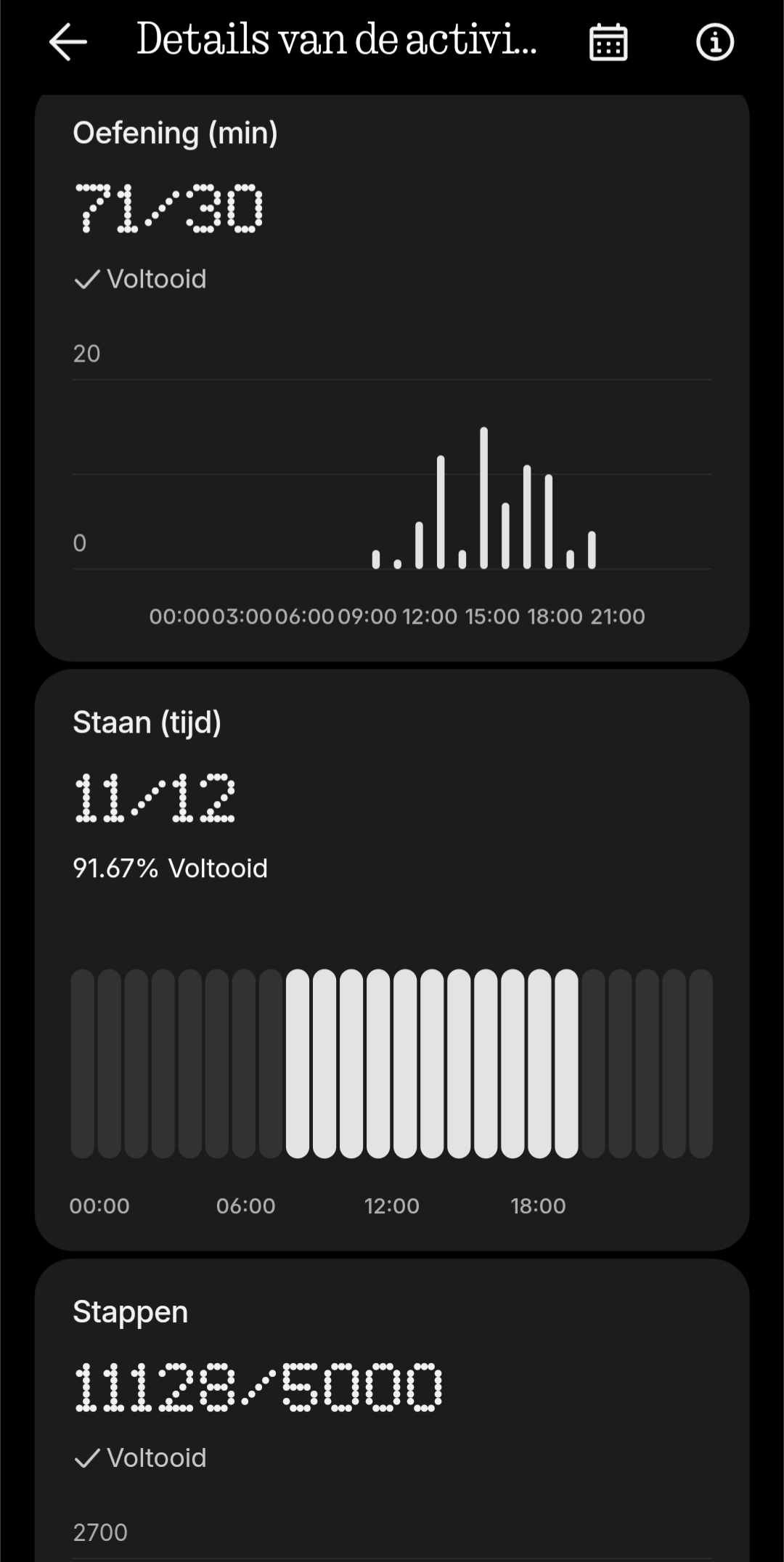Open the calendar date picker

pos(608,42)
